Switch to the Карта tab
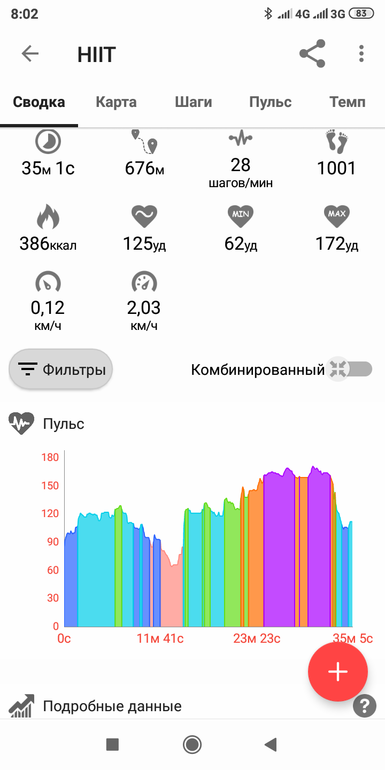Screen dimensions: 385x770 click(x=116, y=102)
